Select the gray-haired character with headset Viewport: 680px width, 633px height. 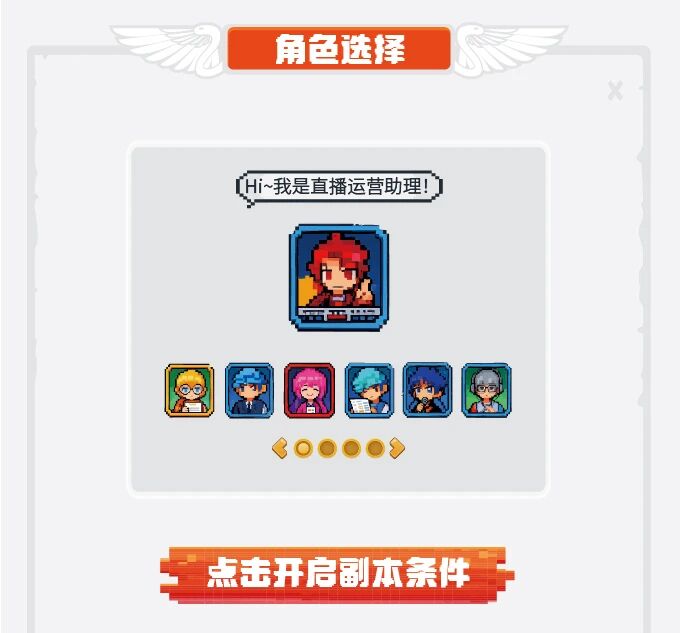(x=487, y=390)
